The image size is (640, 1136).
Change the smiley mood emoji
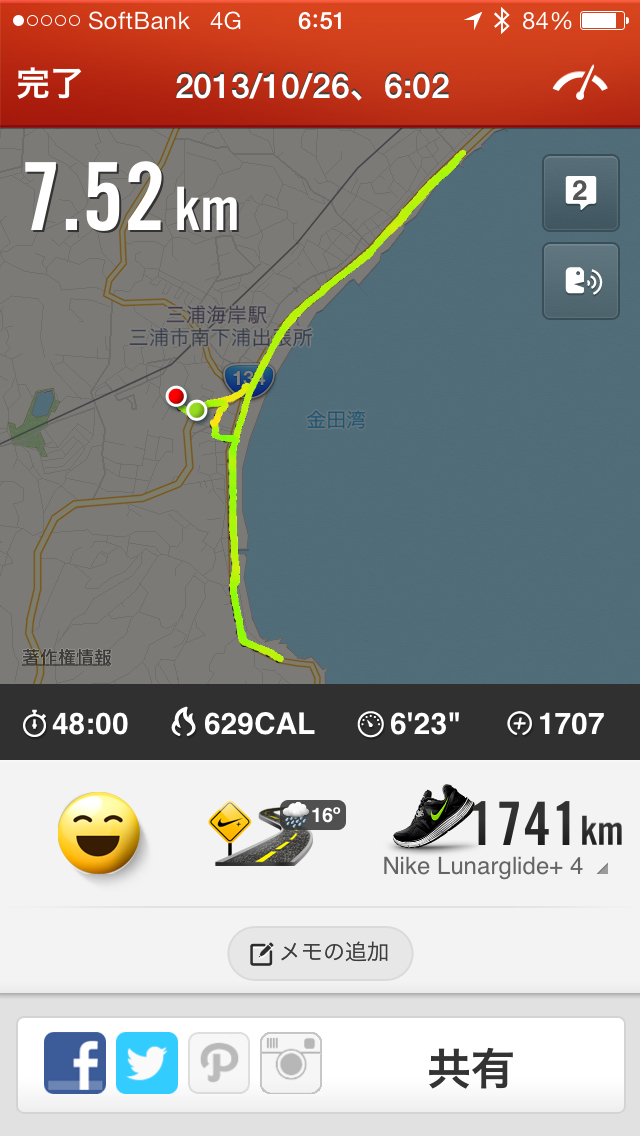99,833
